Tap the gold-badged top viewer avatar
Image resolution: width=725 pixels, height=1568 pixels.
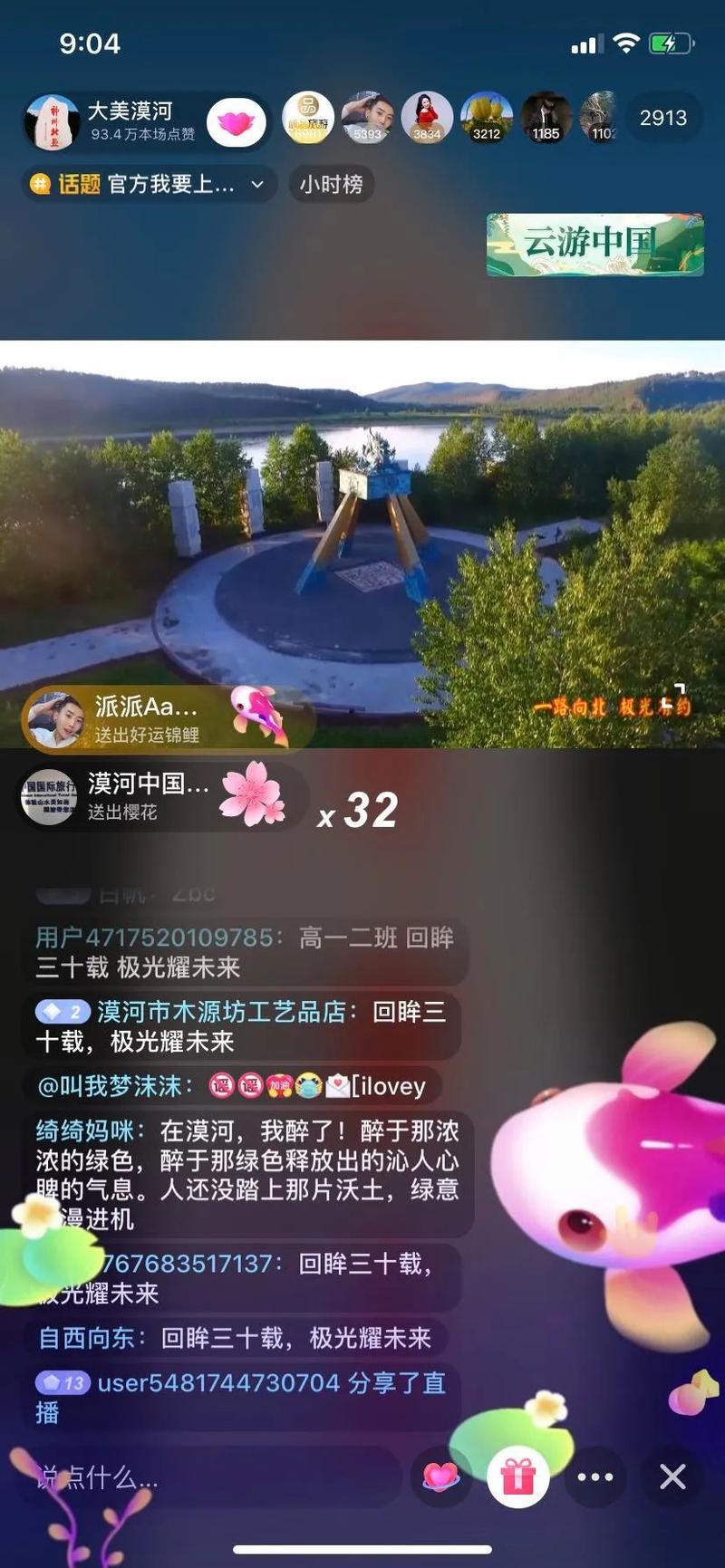[307, 119]
